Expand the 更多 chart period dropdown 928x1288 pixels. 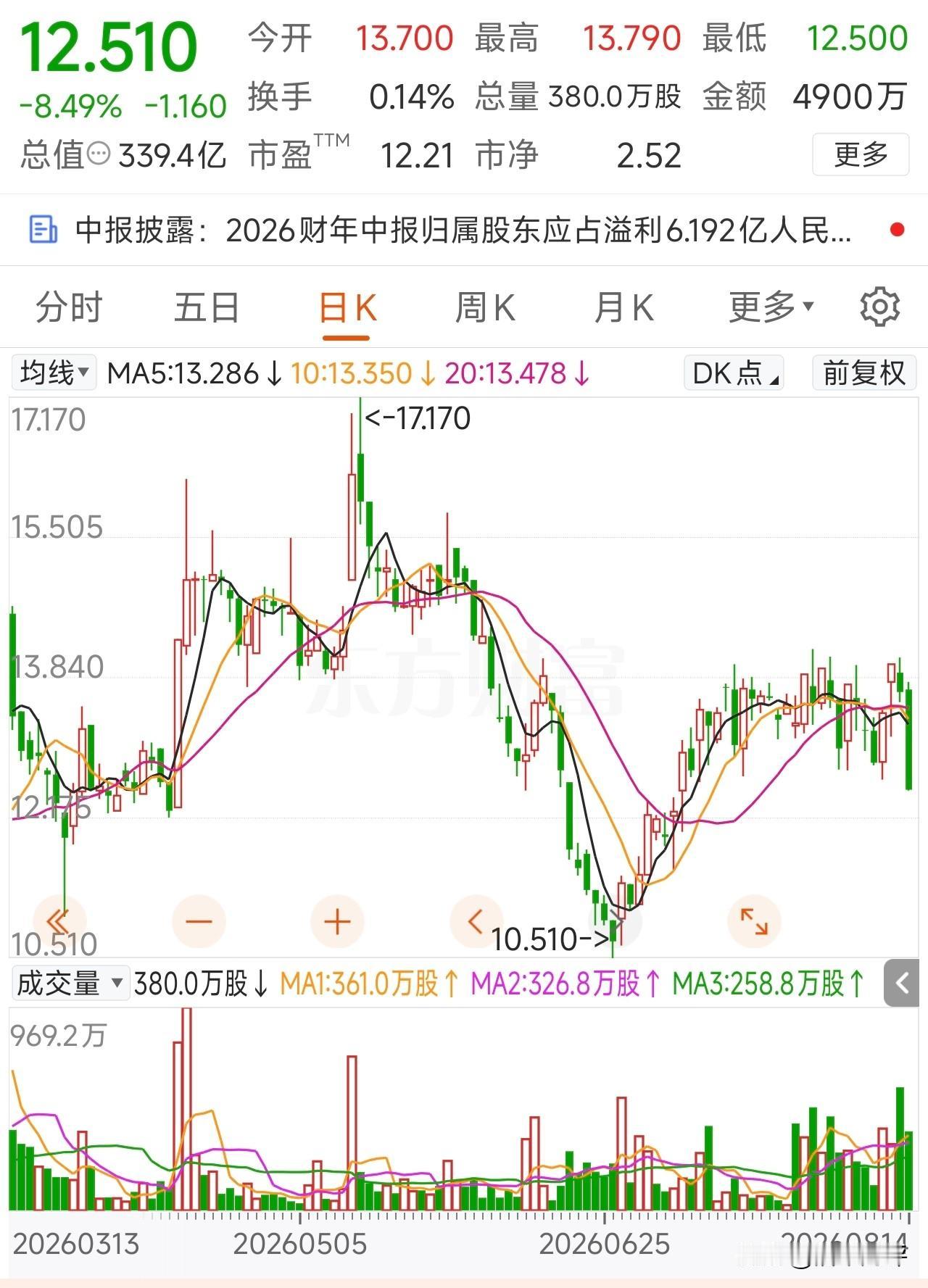(771, 307)
